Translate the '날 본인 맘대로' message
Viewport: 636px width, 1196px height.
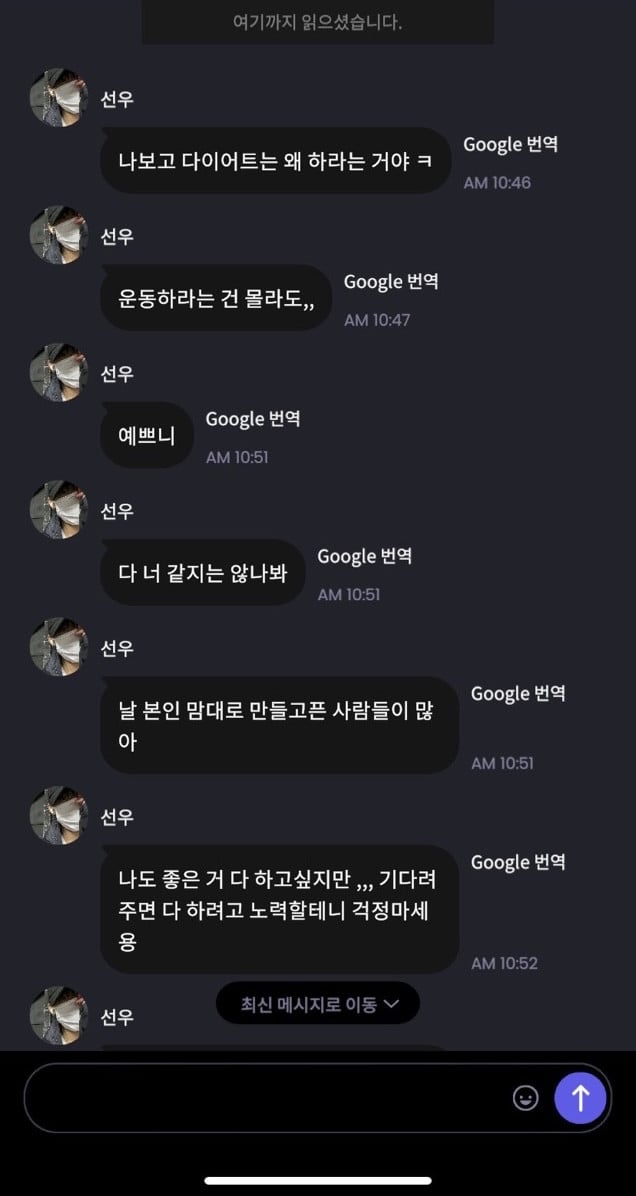pos(518,694)
